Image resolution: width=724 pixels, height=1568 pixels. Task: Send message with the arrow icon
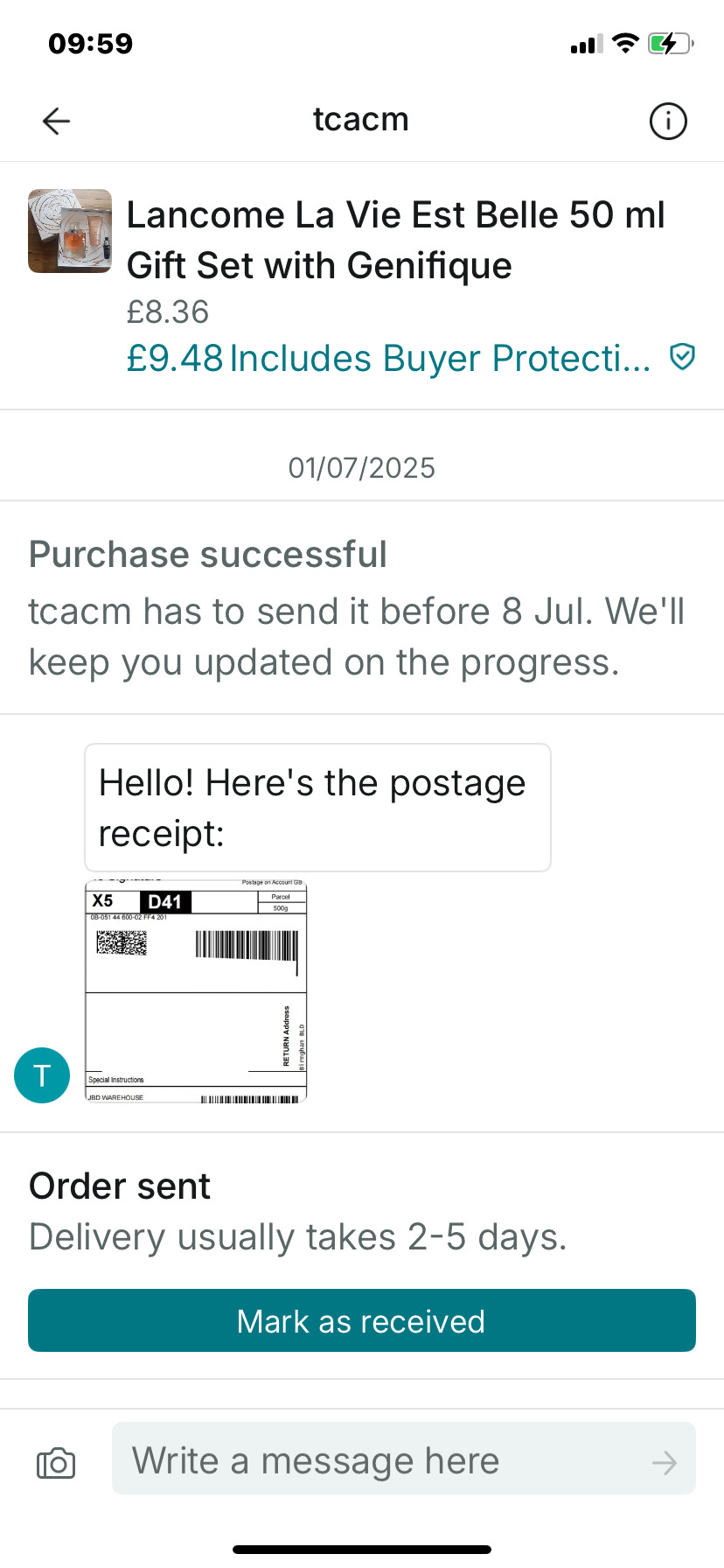pyautogui.click(x=665, y=1462)
